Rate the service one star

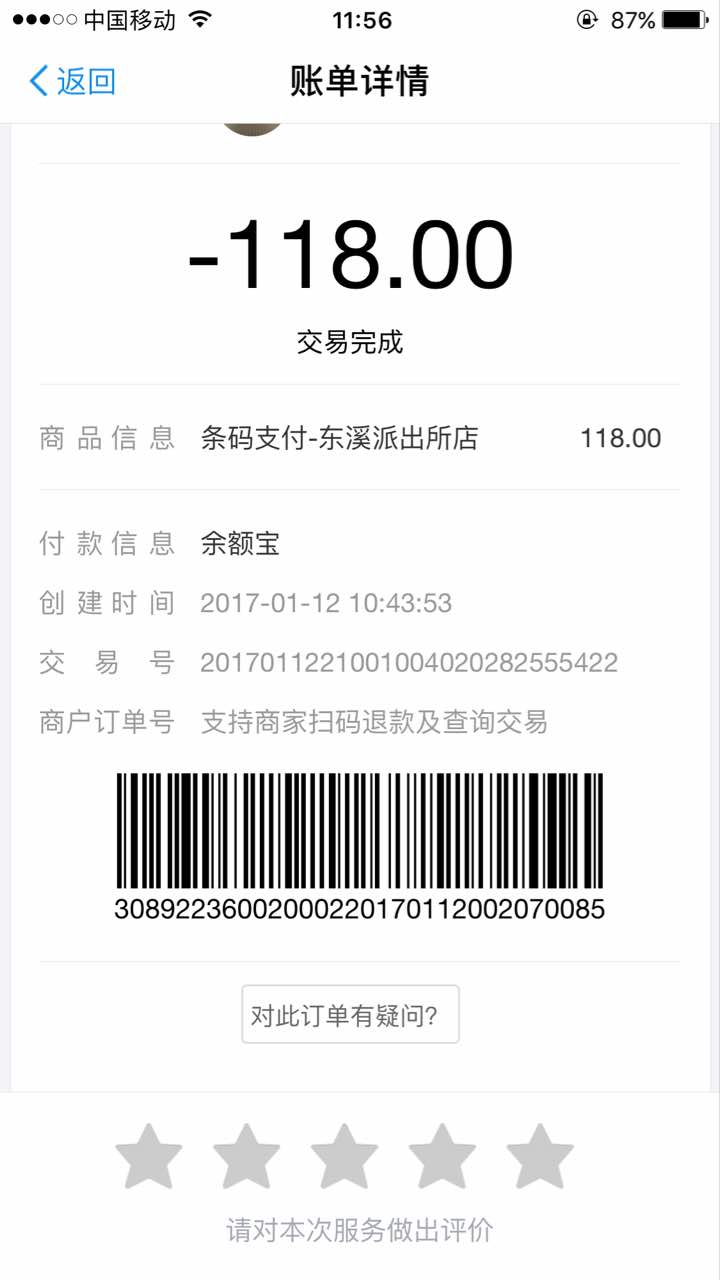pyautogui.click(x=149, y=1156)
